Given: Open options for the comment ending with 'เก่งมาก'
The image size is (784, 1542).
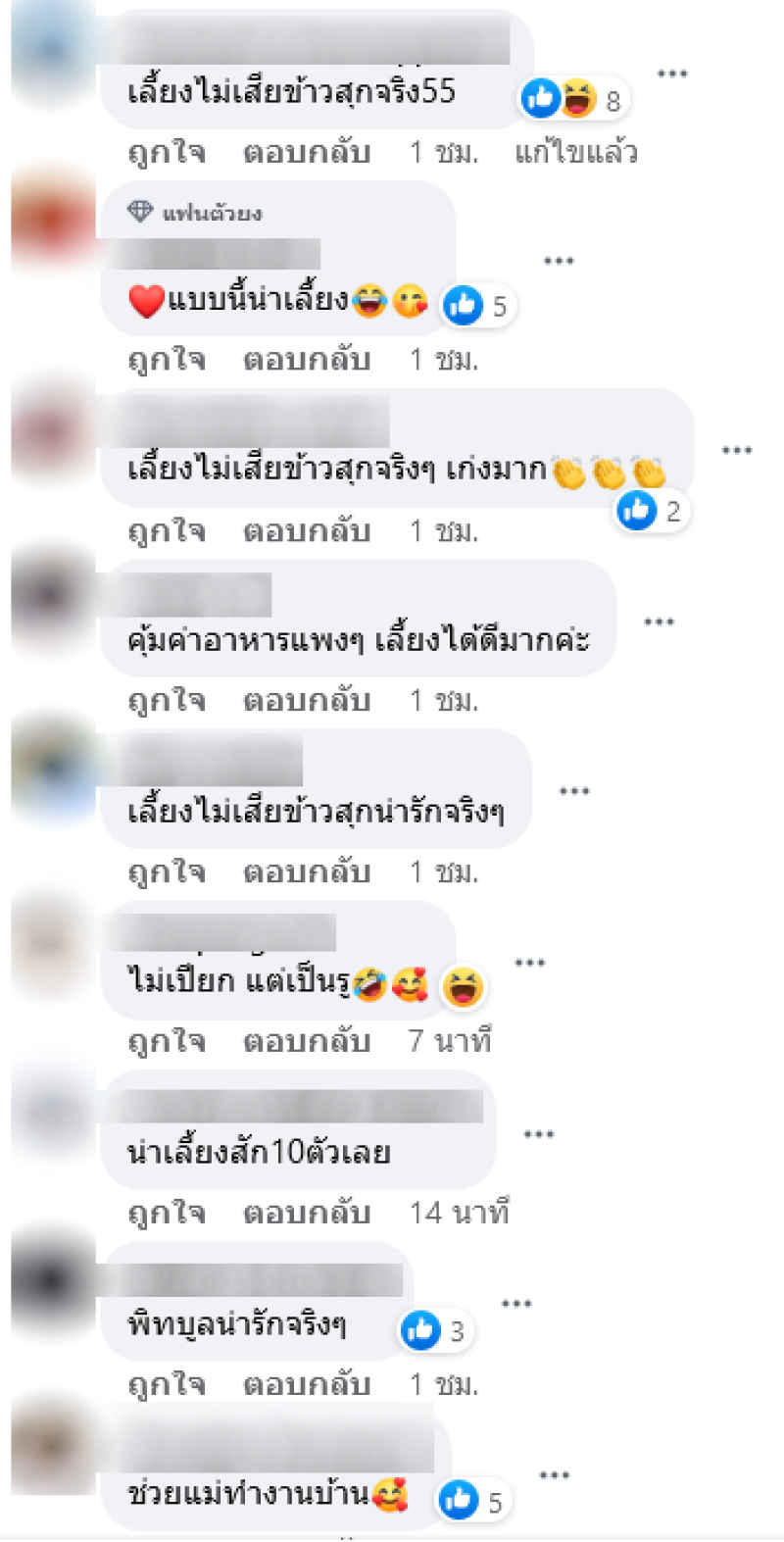Looking at the screenshot, I should coord(737,451).
